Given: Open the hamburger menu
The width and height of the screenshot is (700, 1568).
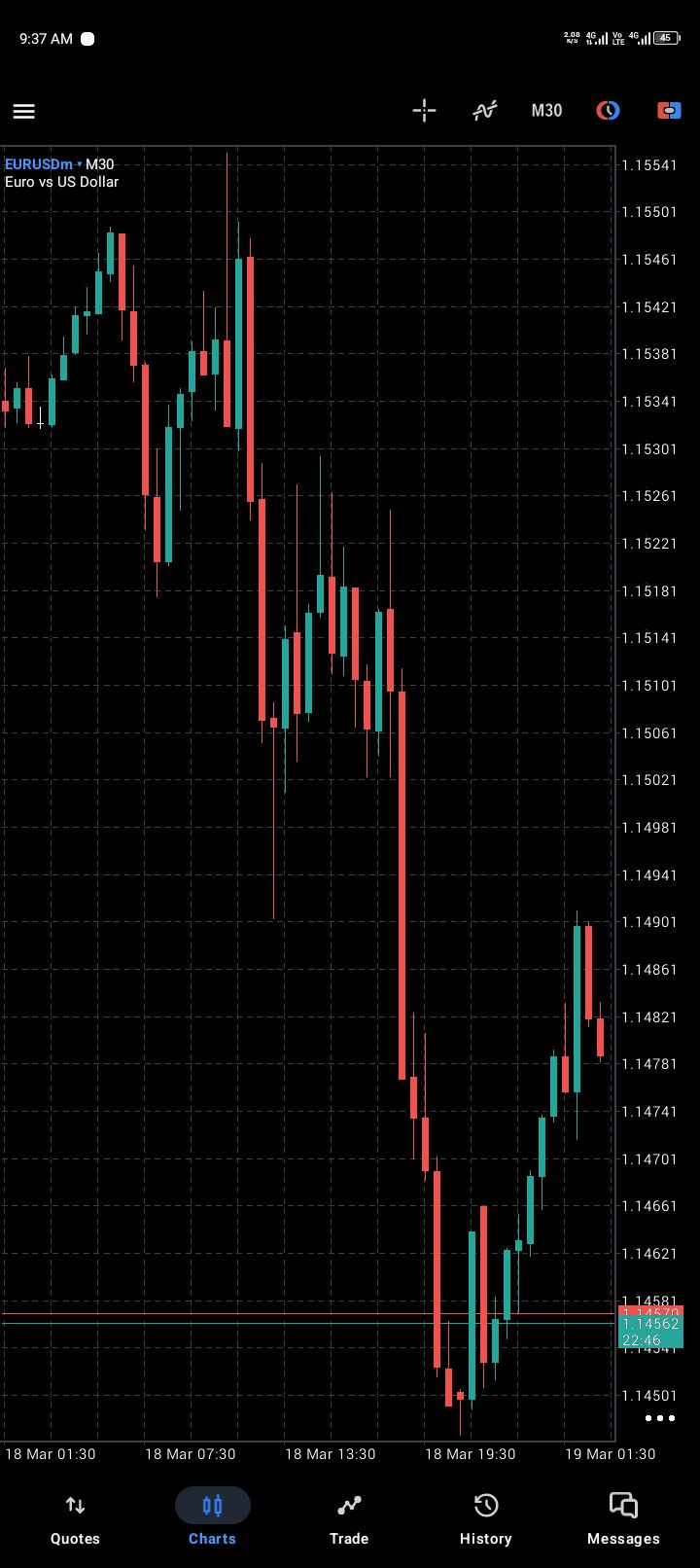Looking at the screenshot, I should point(24,111).
